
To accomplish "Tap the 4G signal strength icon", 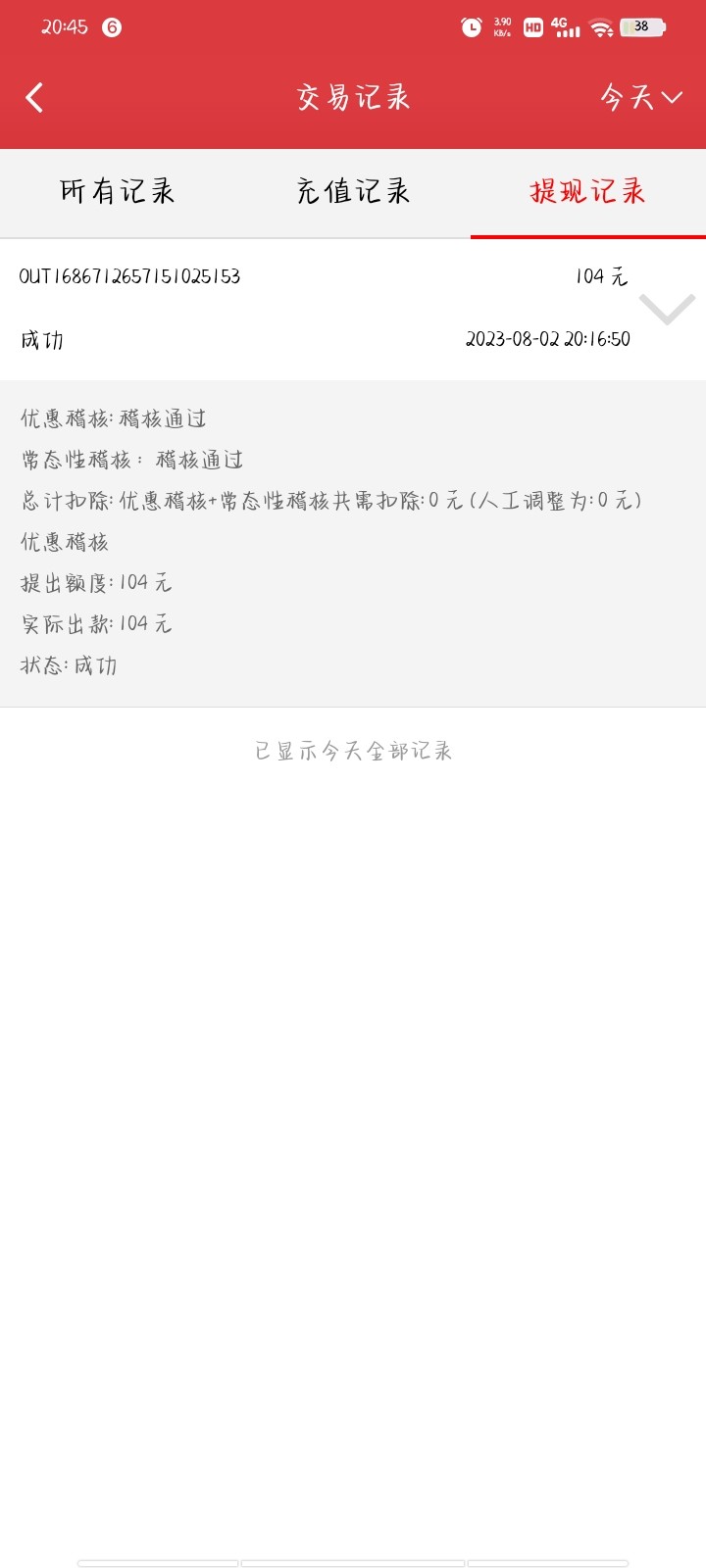I will 567,27.
